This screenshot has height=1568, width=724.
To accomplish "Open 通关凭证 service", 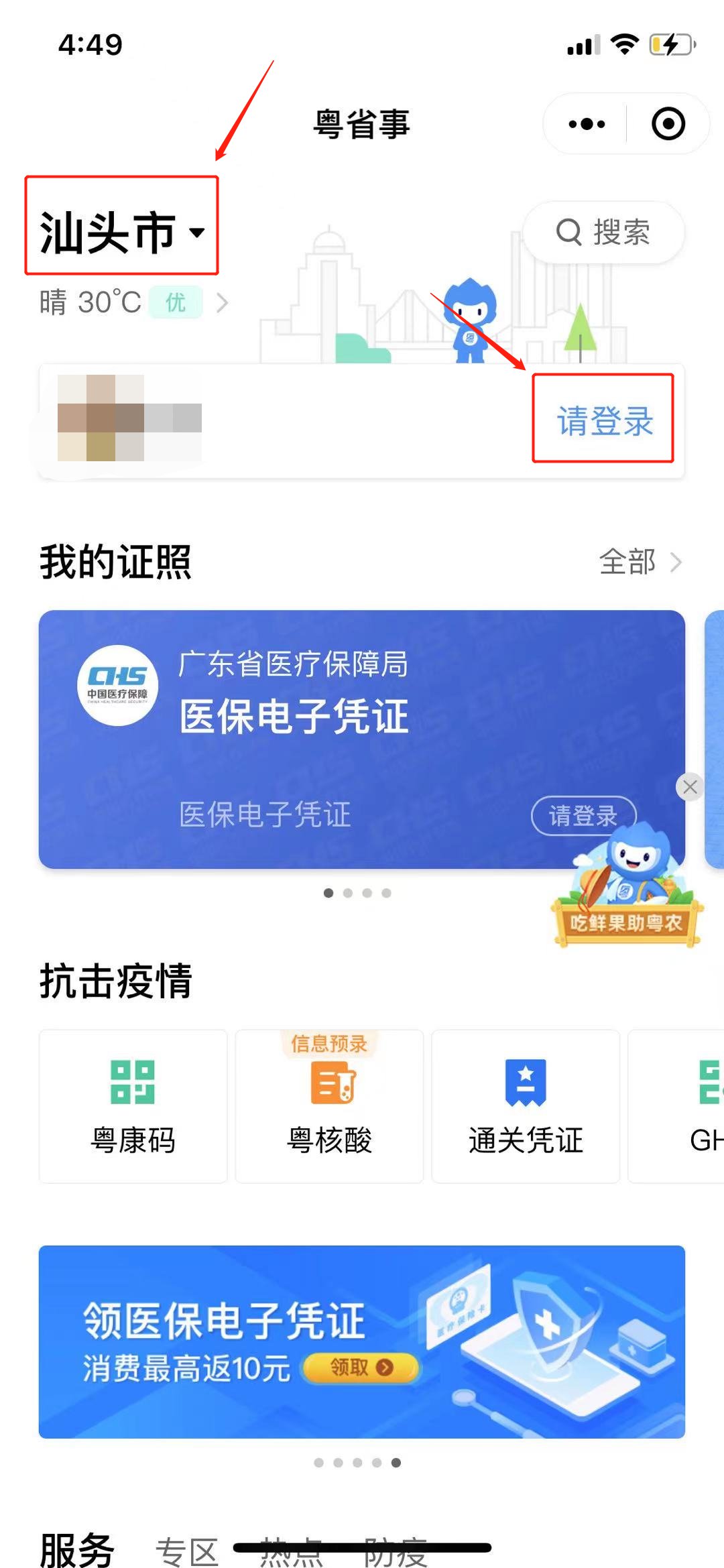I will tap(526, 1106).
